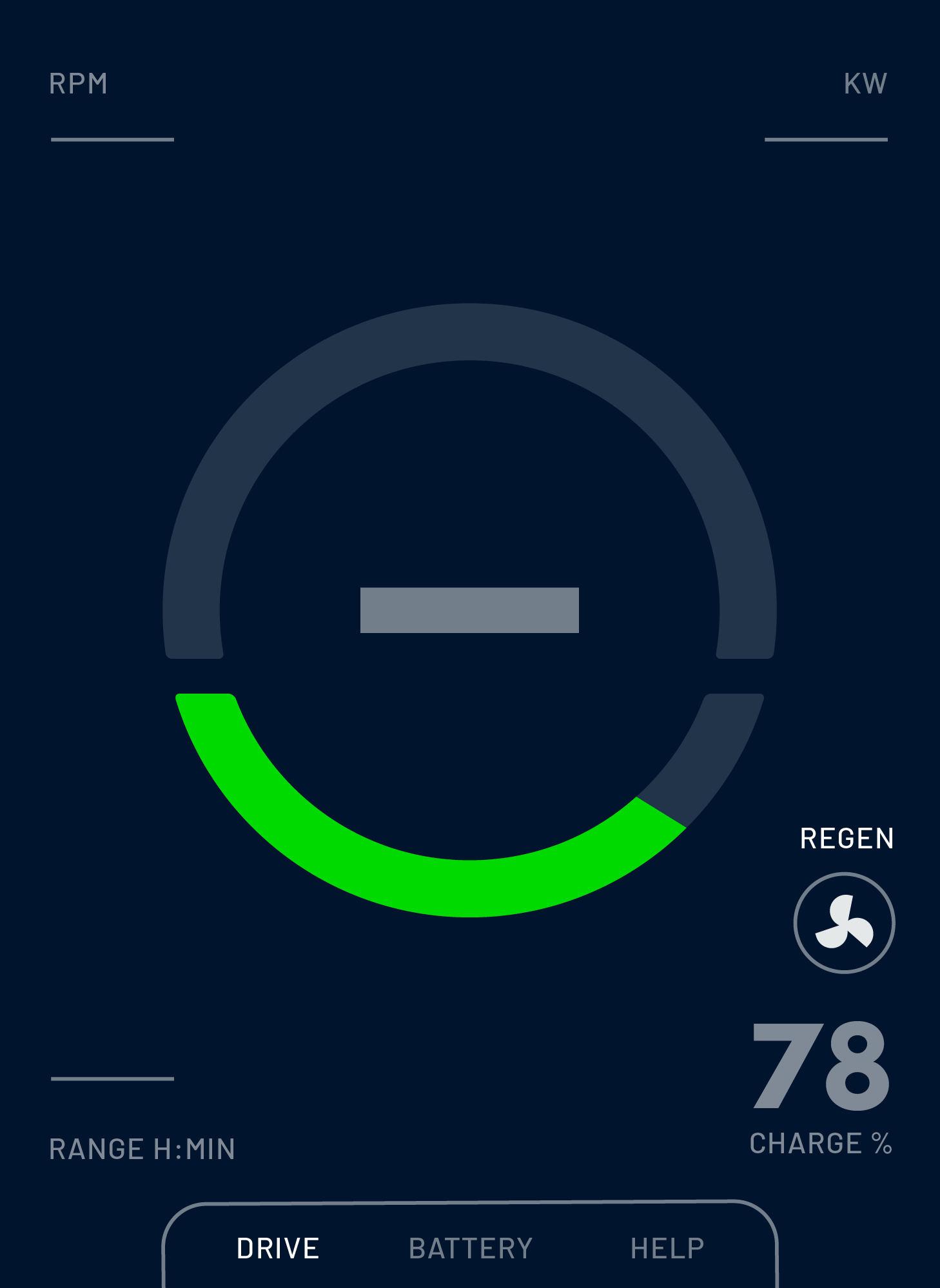The image size is (940, 1288).
Task: Go to the Help tab
Action: (x=667, y=1249)
